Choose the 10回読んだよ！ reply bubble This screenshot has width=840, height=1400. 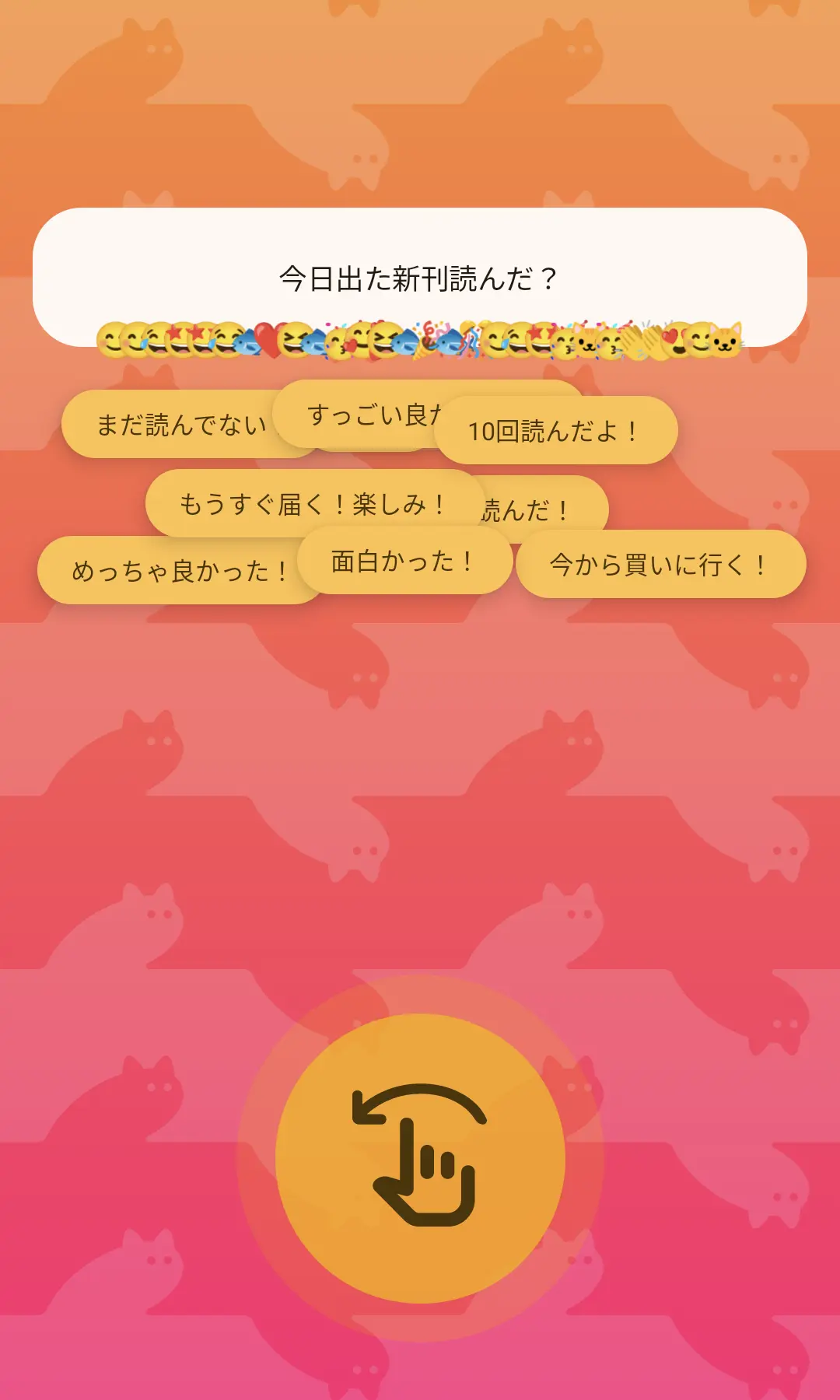coord(555,430)
